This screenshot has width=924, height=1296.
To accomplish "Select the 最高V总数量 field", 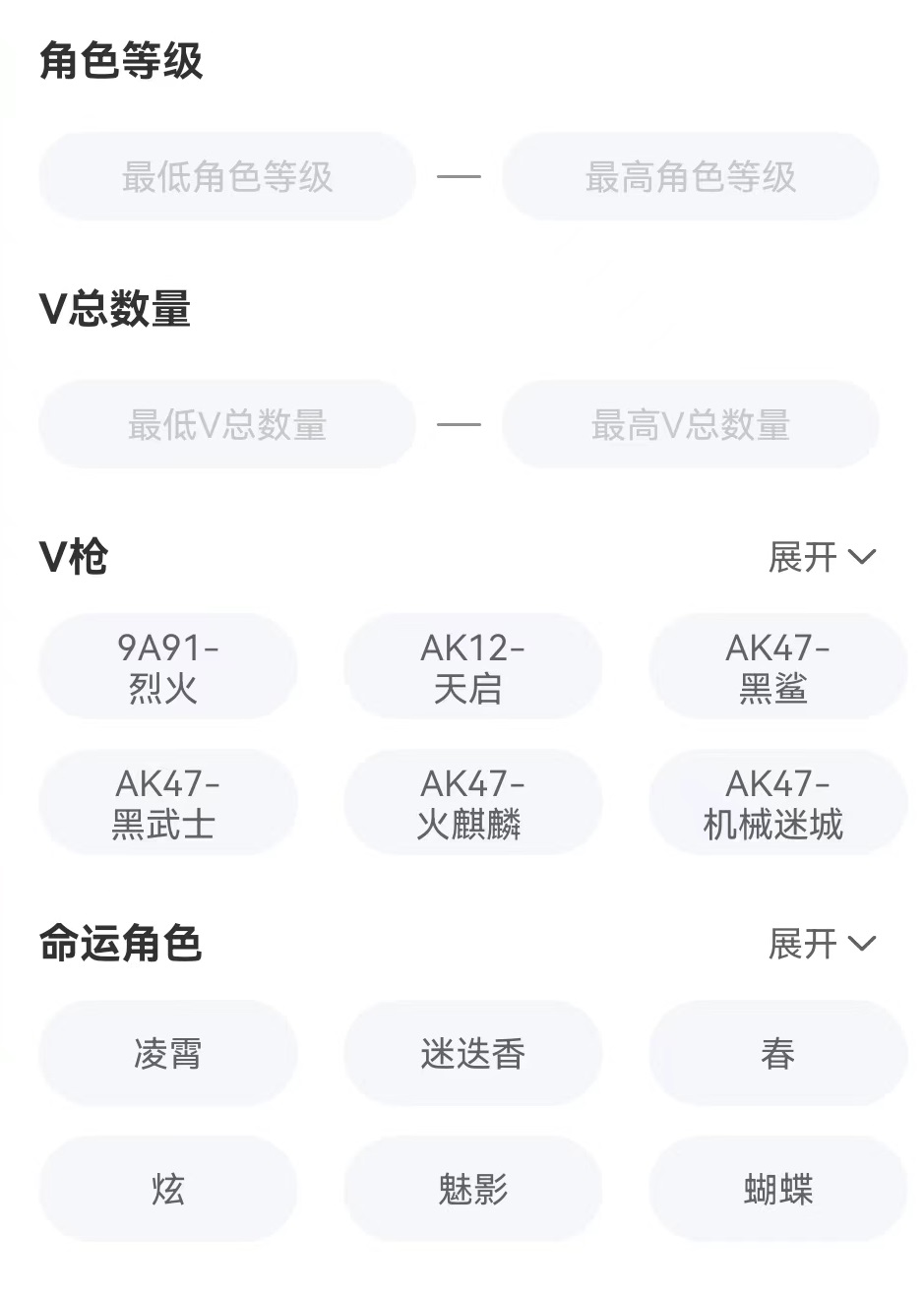I will (x=690, y=425).
